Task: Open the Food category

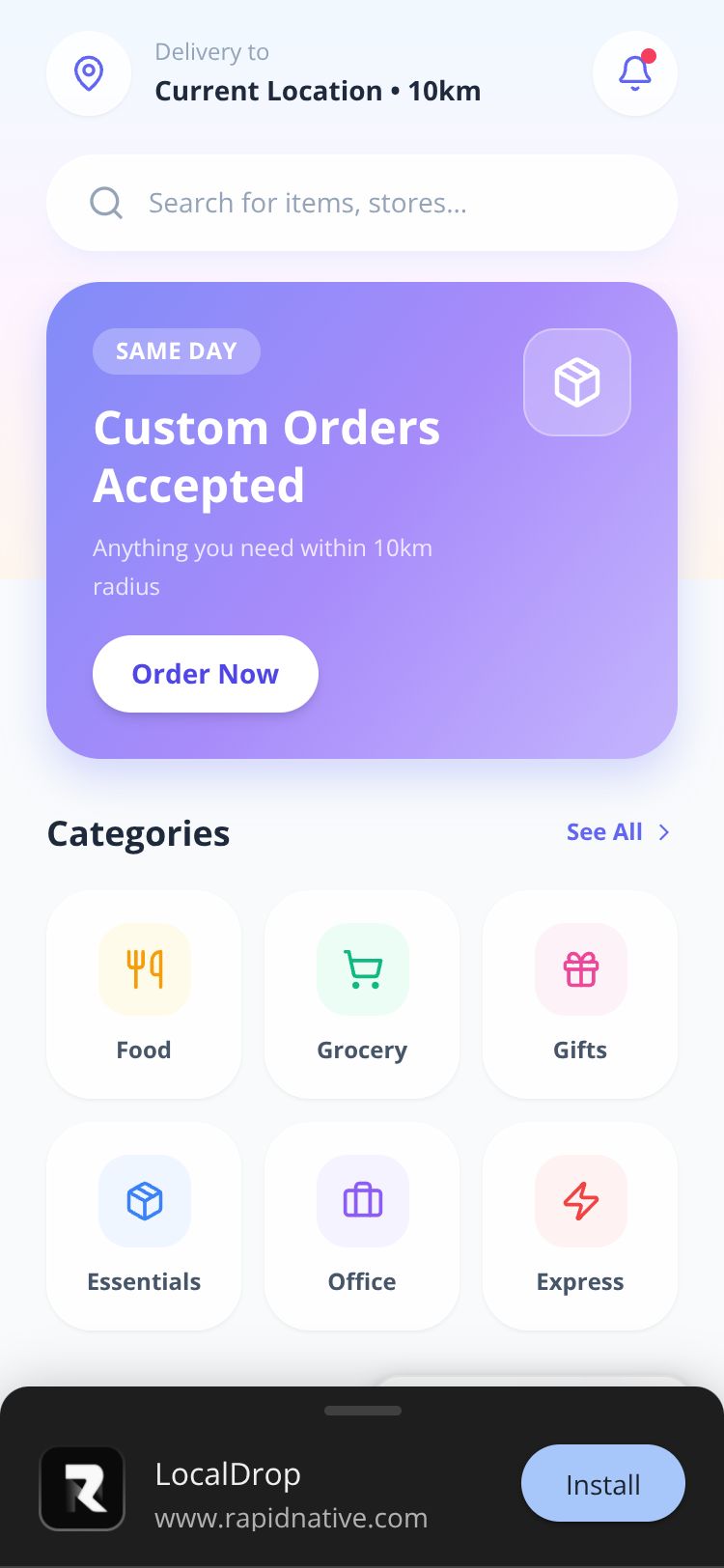Action: 144,994
